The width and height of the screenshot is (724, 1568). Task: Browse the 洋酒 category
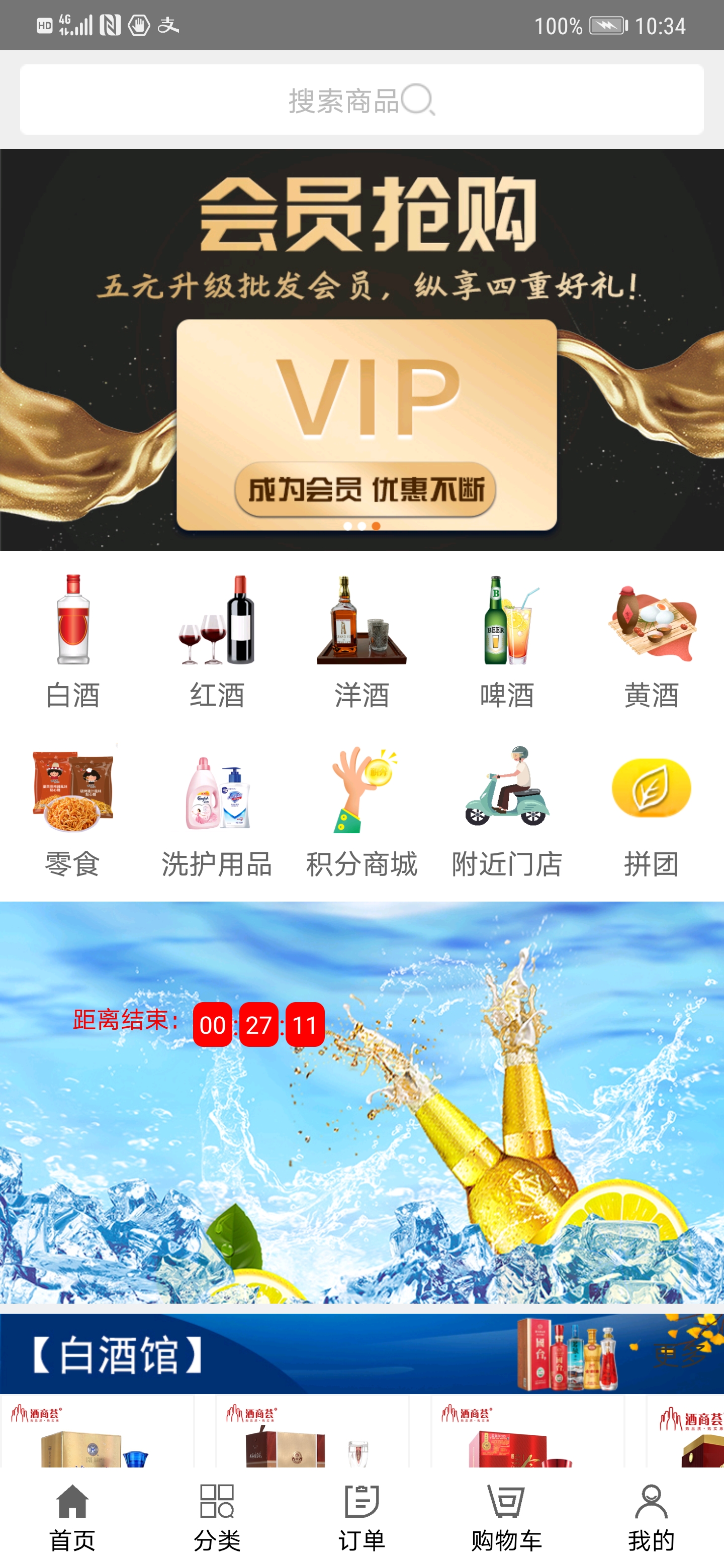tap(361, 641)
